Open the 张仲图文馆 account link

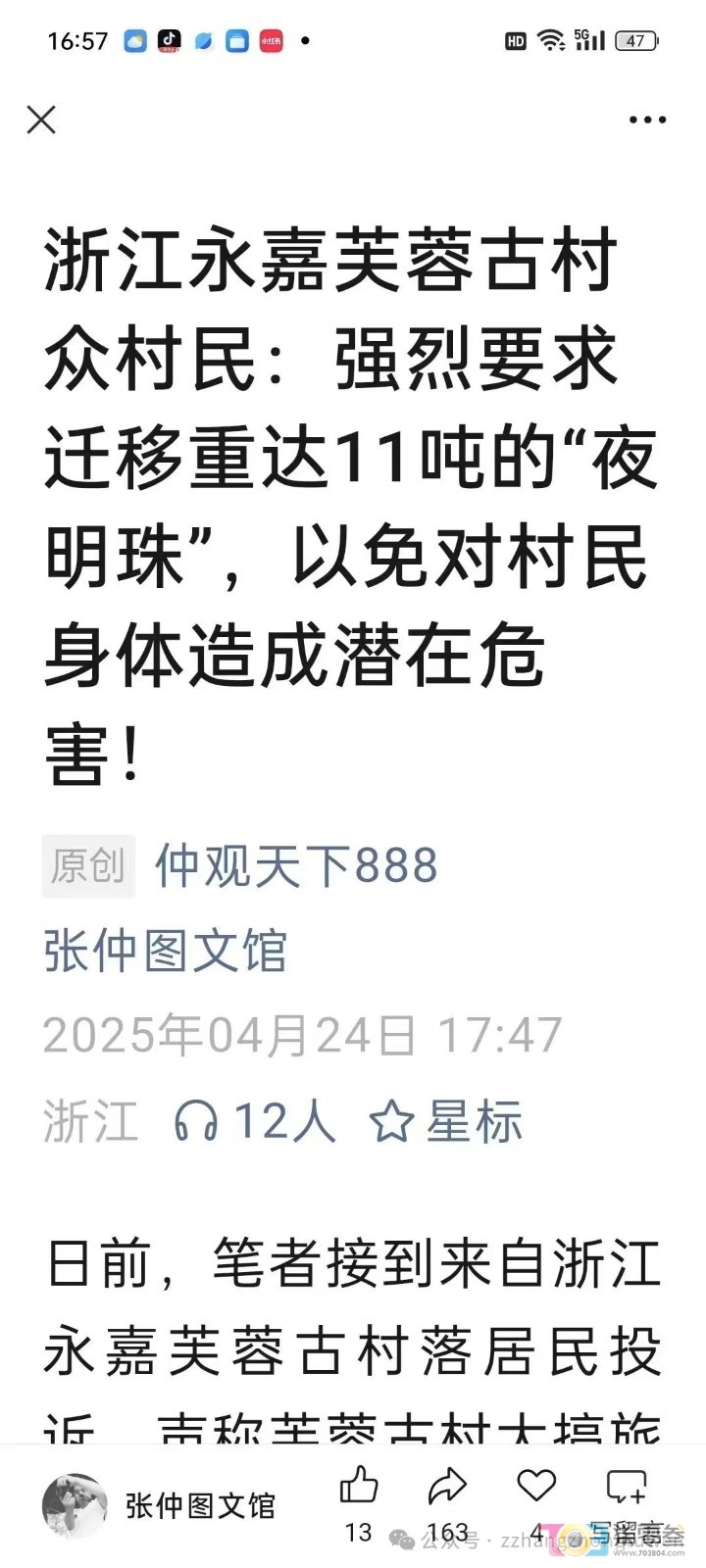click(x=165, y=951)
